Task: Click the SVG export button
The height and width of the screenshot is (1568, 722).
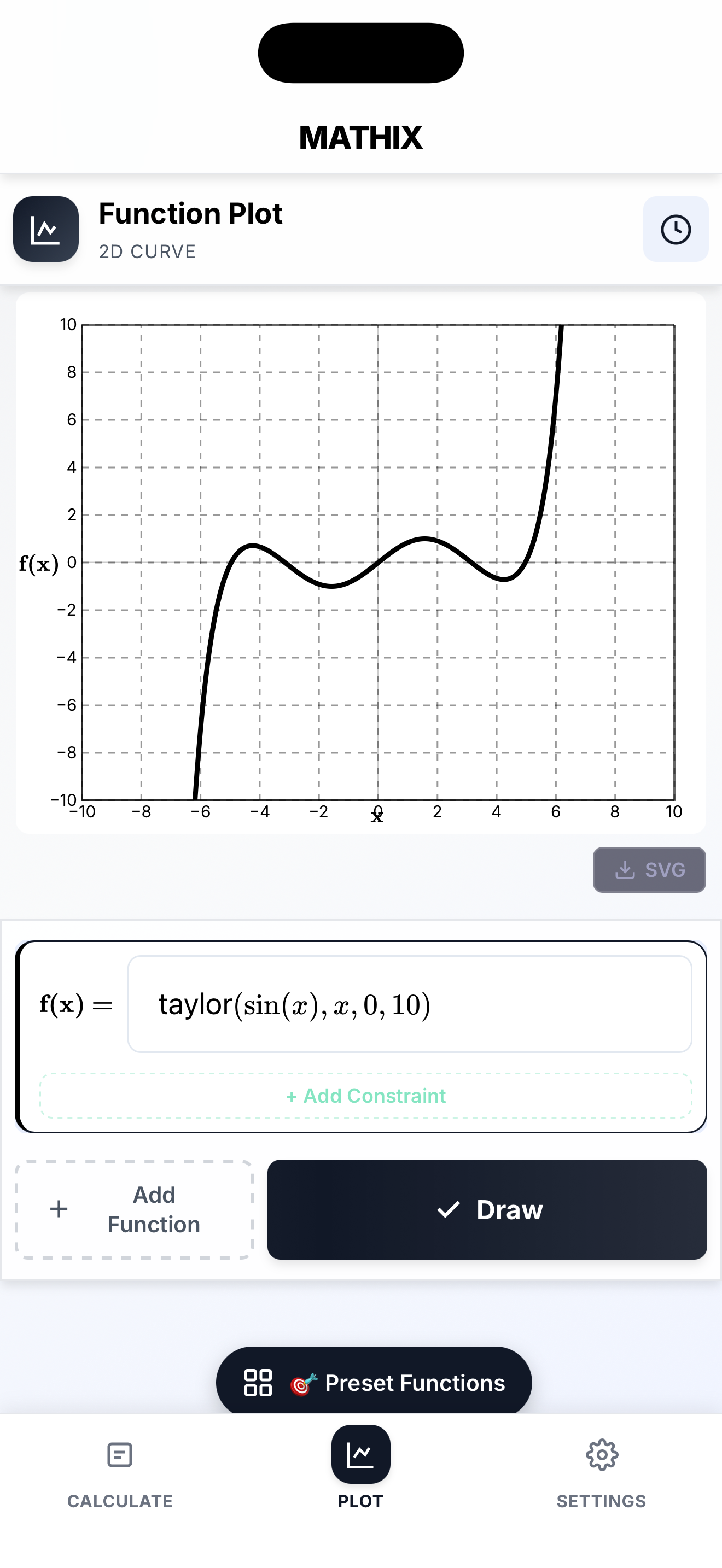Action: (x=649, y=870)
